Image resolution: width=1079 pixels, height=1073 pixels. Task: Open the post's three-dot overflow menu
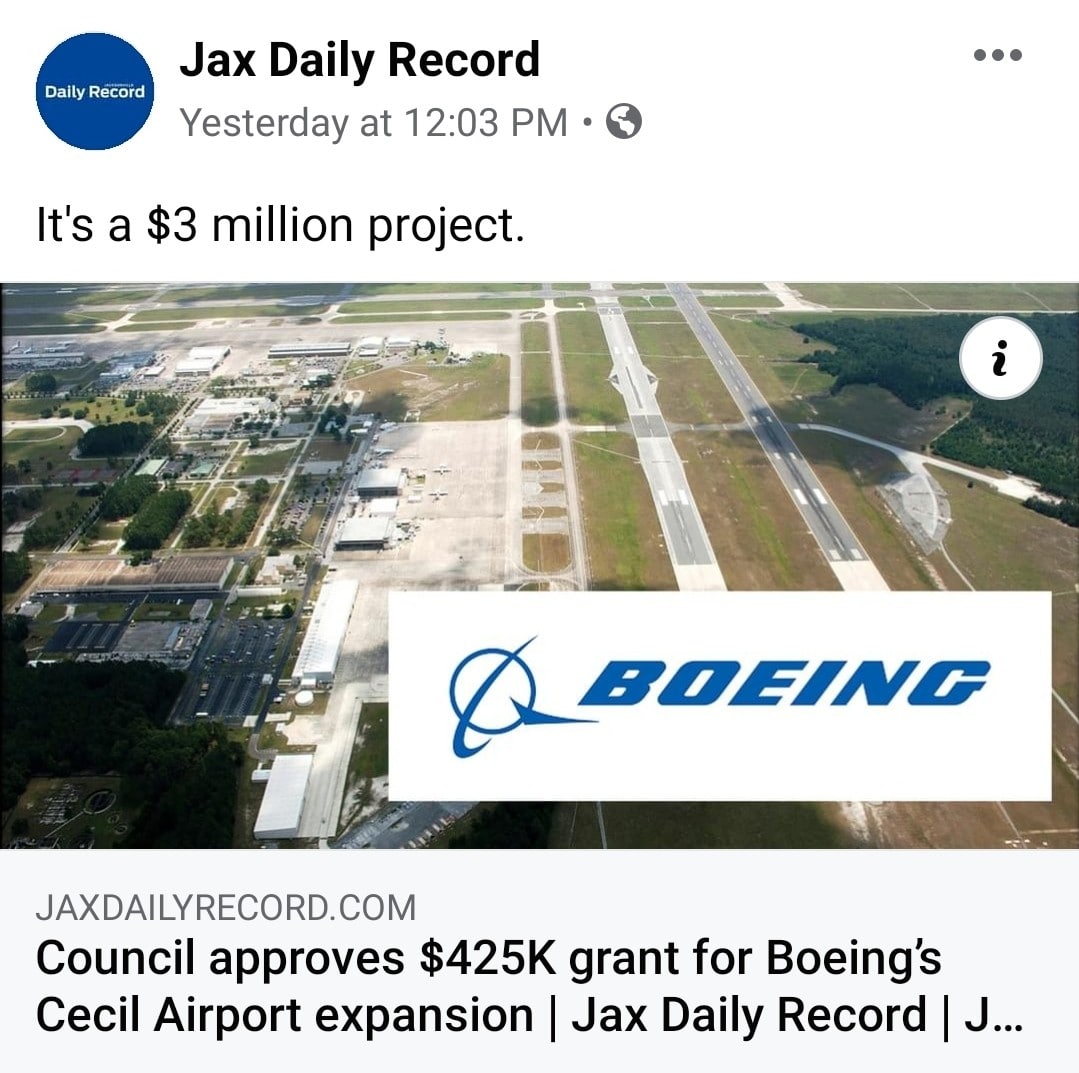point(997,56)
